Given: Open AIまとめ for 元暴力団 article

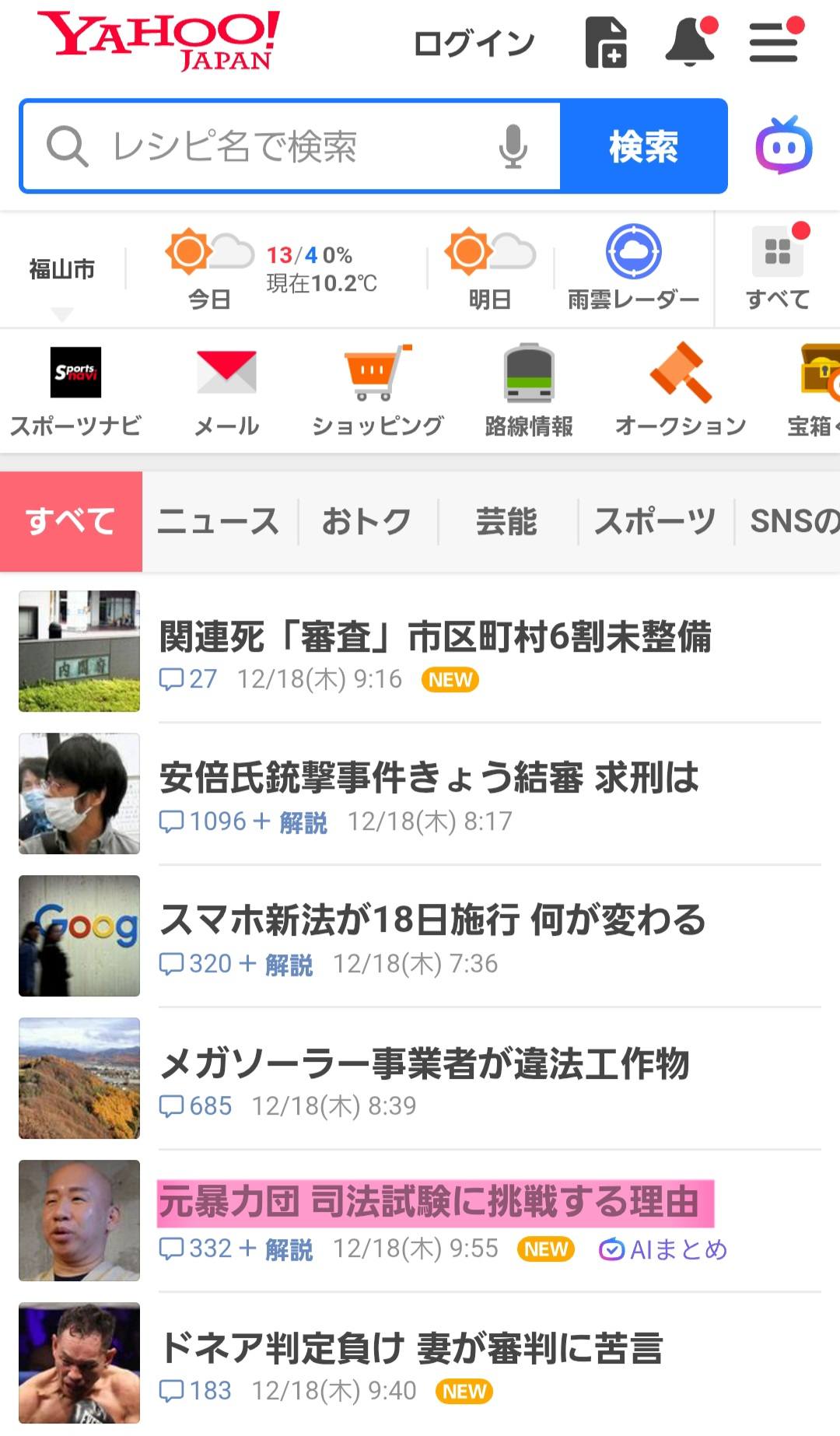Looking at the screenshot, I should pos(663,1249).
